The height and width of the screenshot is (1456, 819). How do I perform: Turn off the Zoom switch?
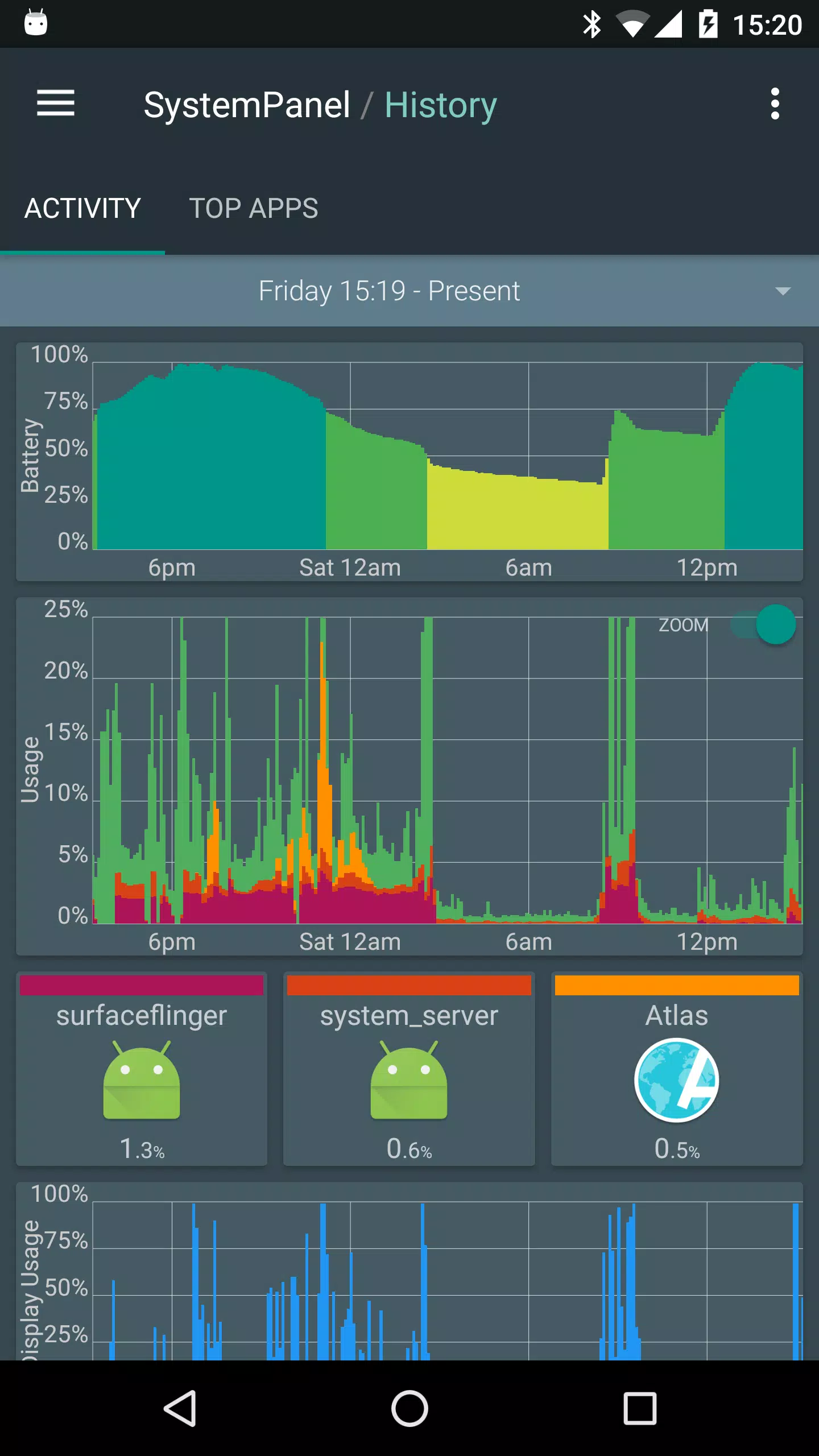click(763, 624)
